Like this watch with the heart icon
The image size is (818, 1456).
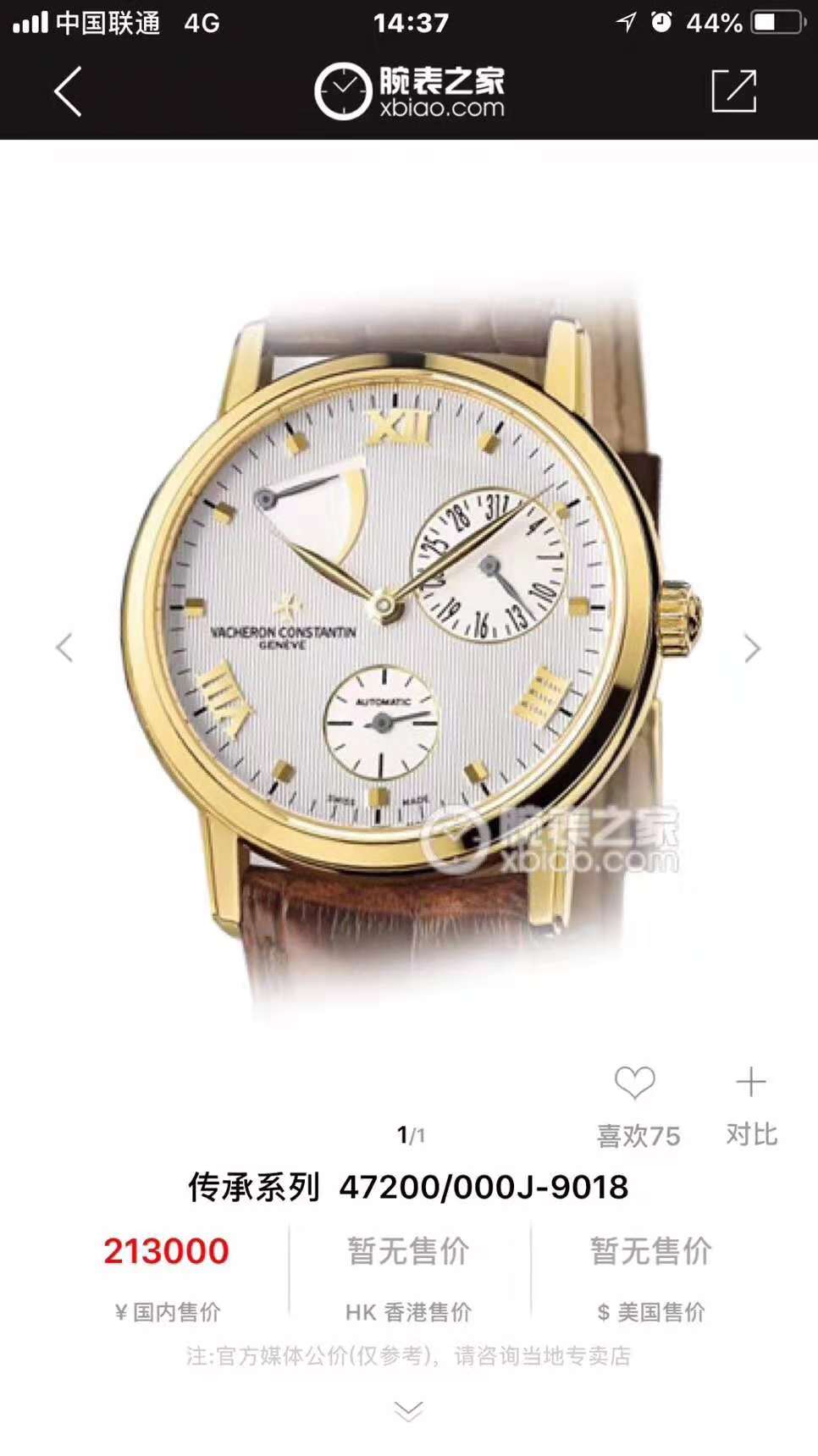coord(635,1084)
